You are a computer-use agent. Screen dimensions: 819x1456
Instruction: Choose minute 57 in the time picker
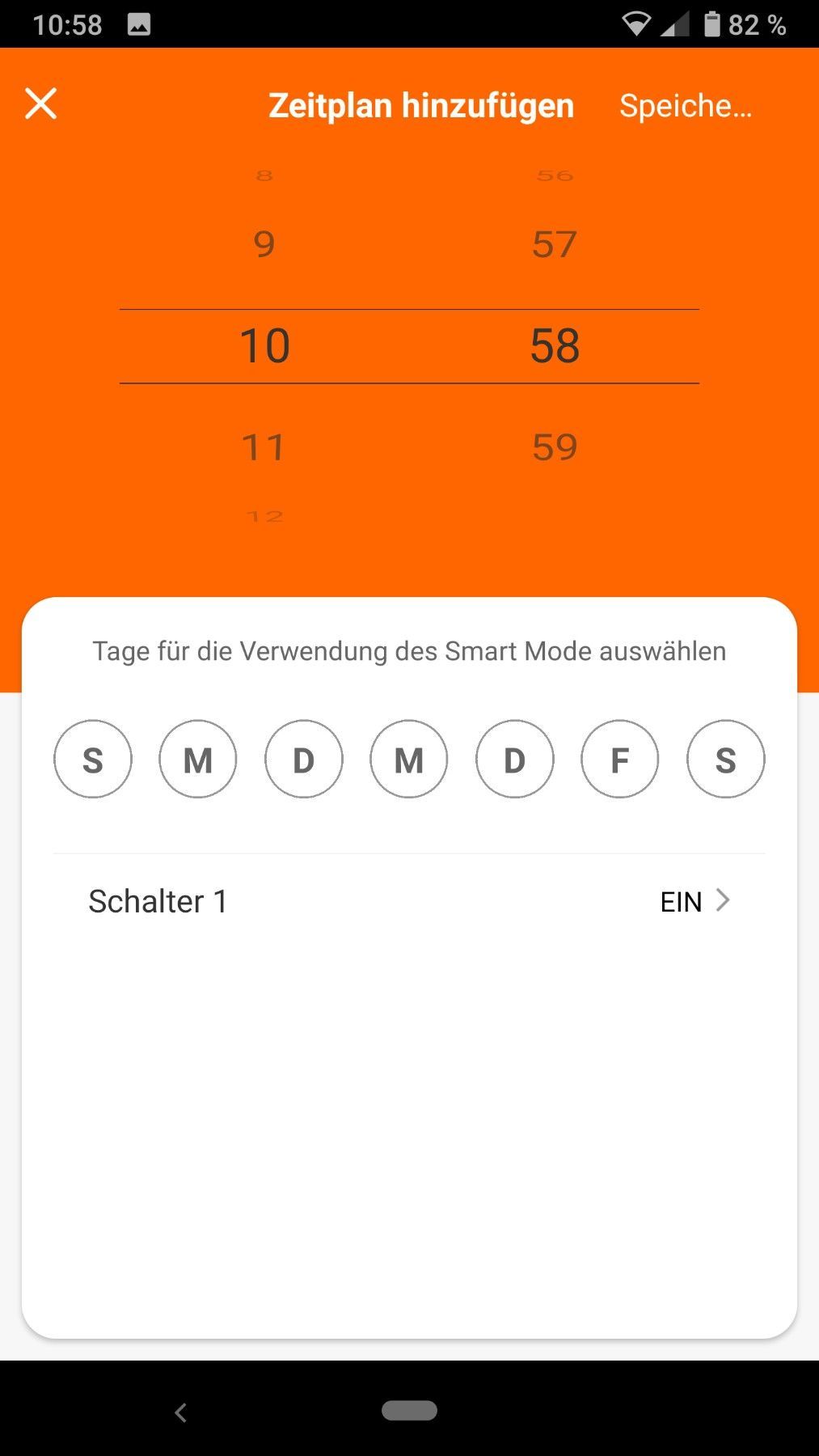coord(555,244)
